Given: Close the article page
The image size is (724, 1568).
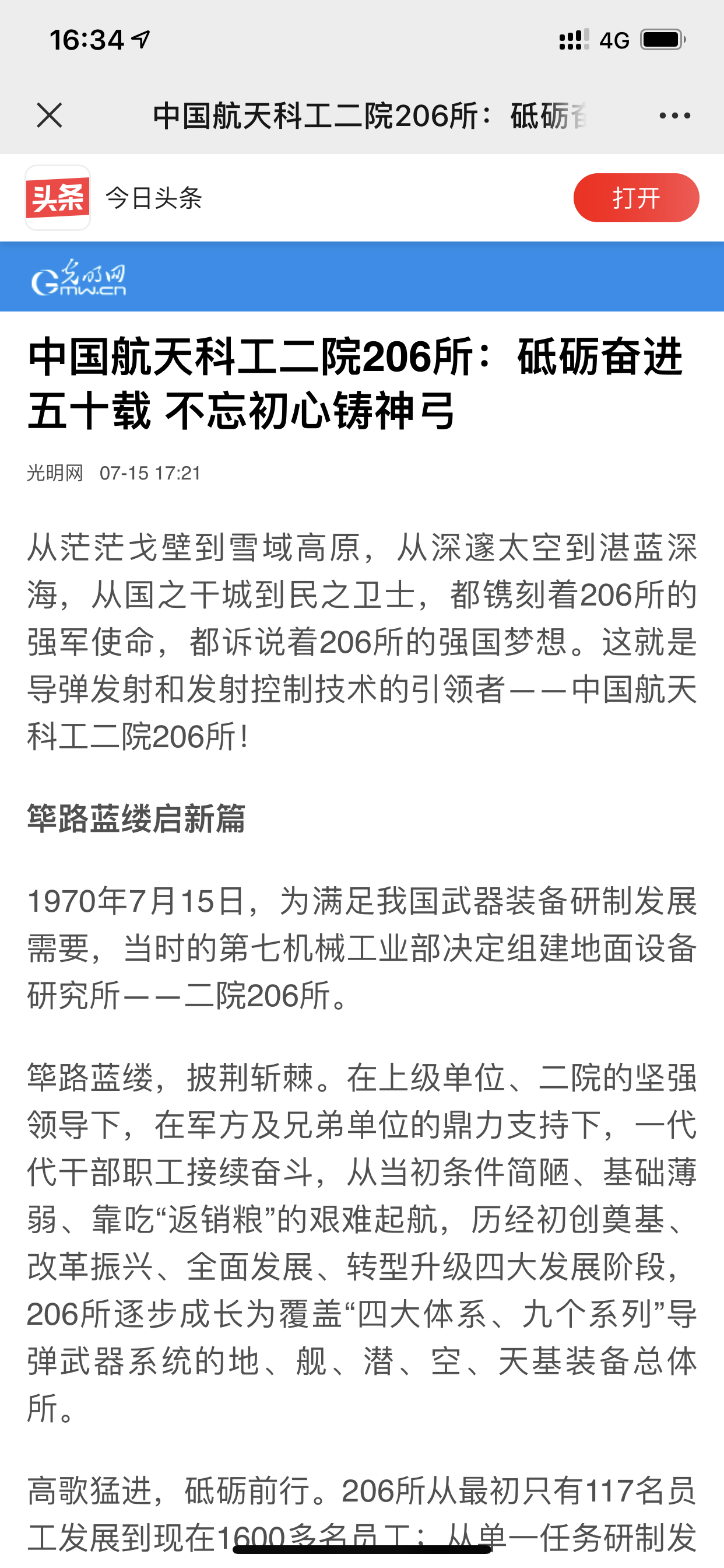Looking at the screenshot, I should coord(50,116).
